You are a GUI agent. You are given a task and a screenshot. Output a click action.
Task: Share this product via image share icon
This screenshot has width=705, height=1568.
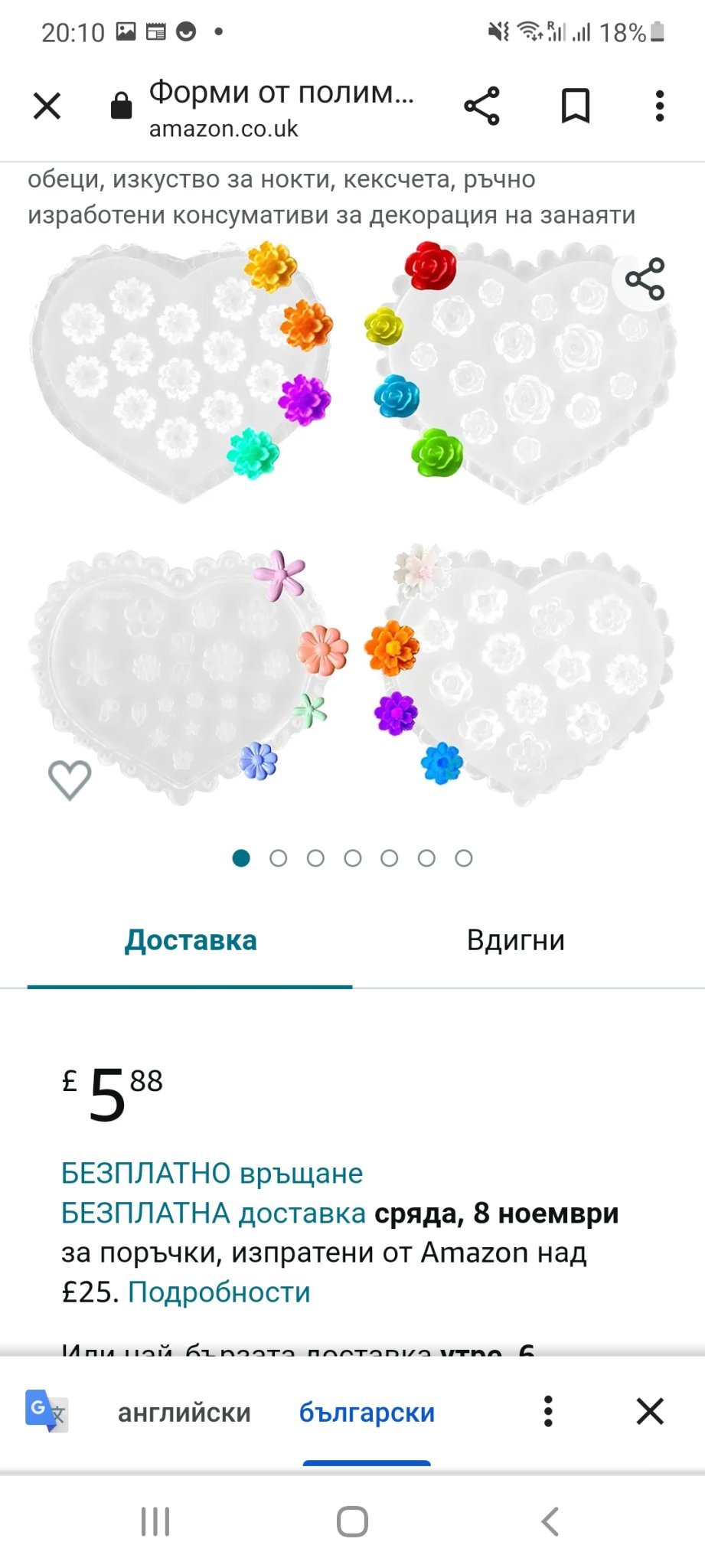(x=645, y=279)
